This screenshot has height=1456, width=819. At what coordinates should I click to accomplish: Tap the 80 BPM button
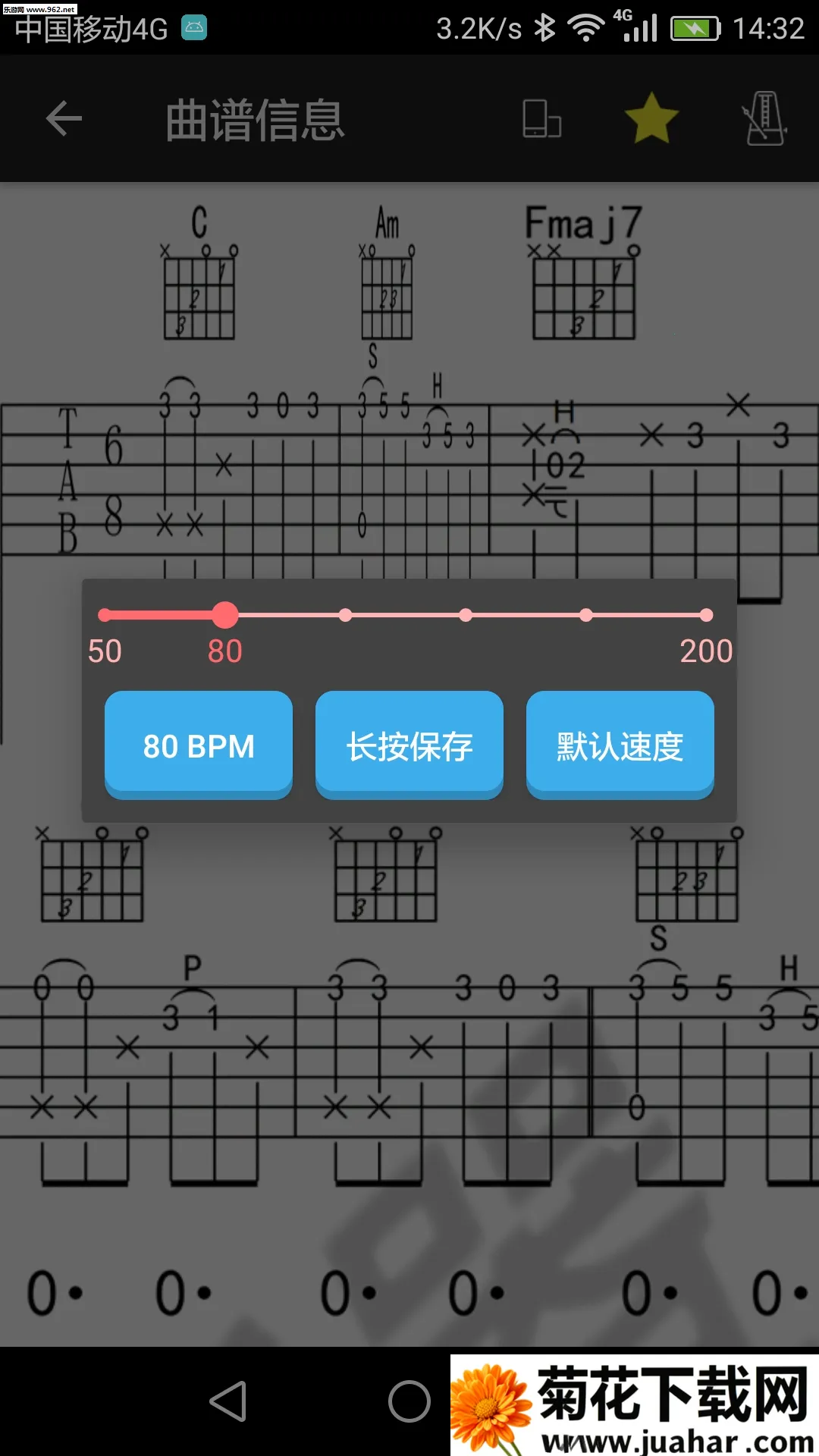point(199,745)
